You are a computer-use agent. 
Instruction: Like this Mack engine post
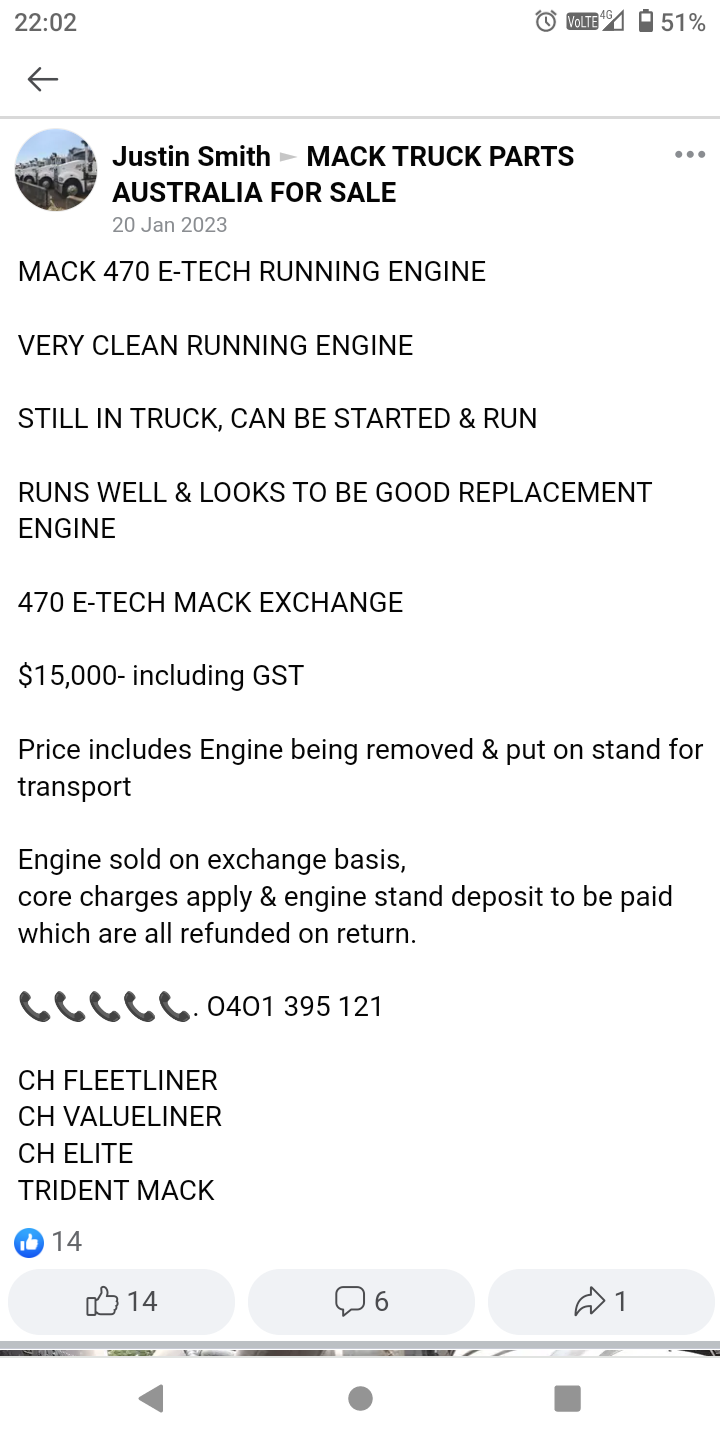point(122,1301)
